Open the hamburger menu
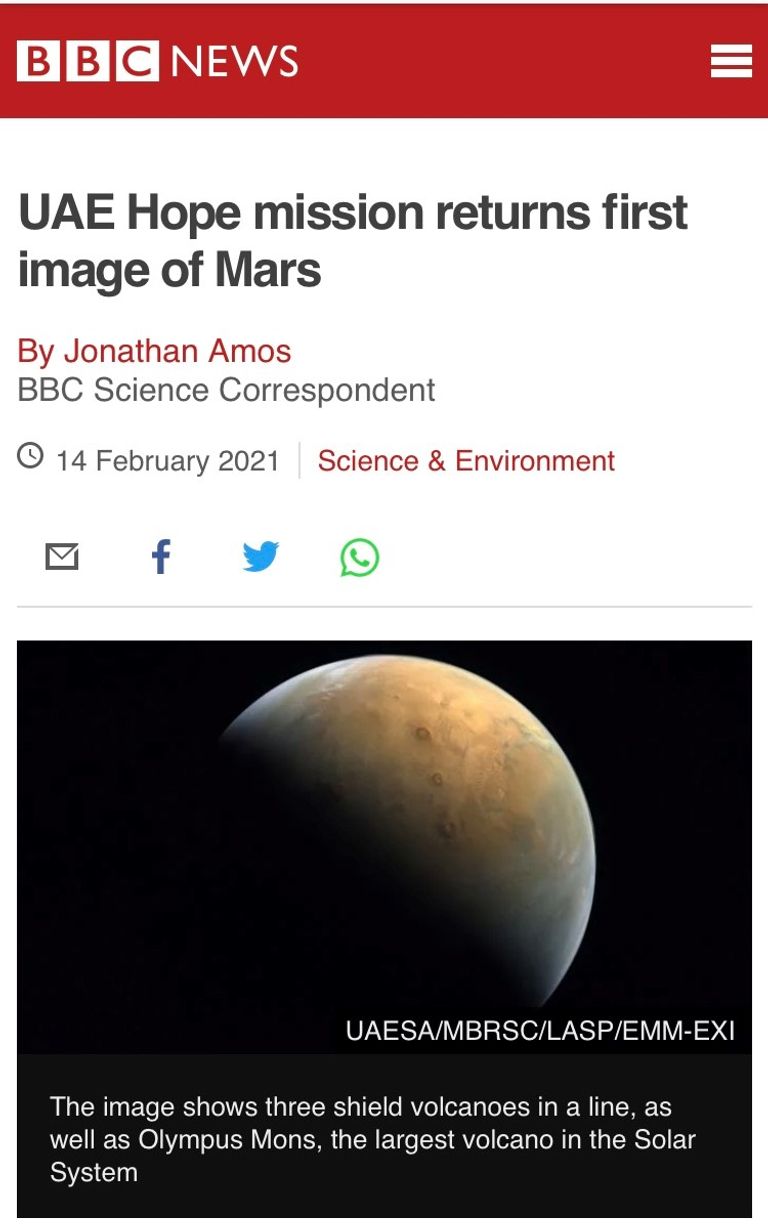The image size is (768, 1232). (x=730, y=62)
